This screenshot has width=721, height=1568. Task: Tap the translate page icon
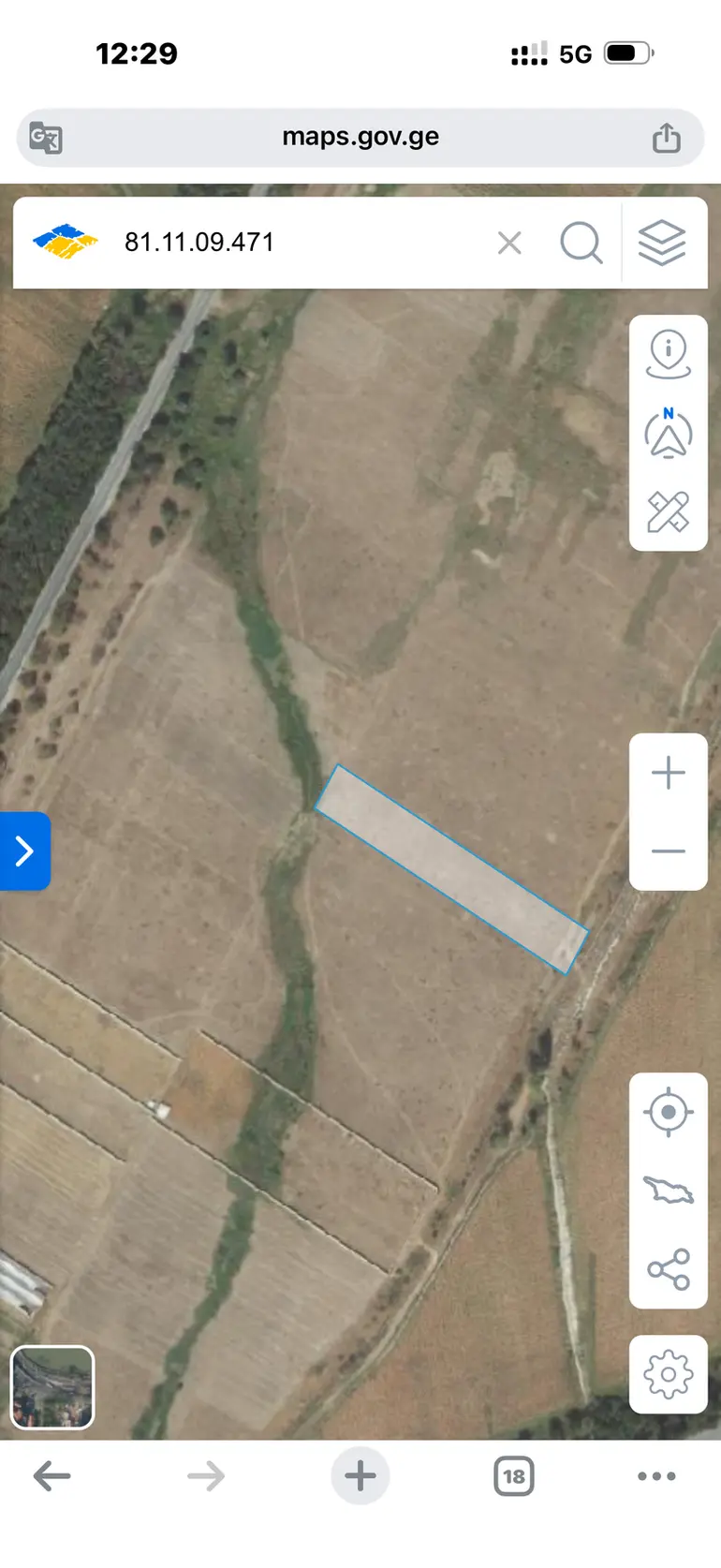click(x=45, y=138)
